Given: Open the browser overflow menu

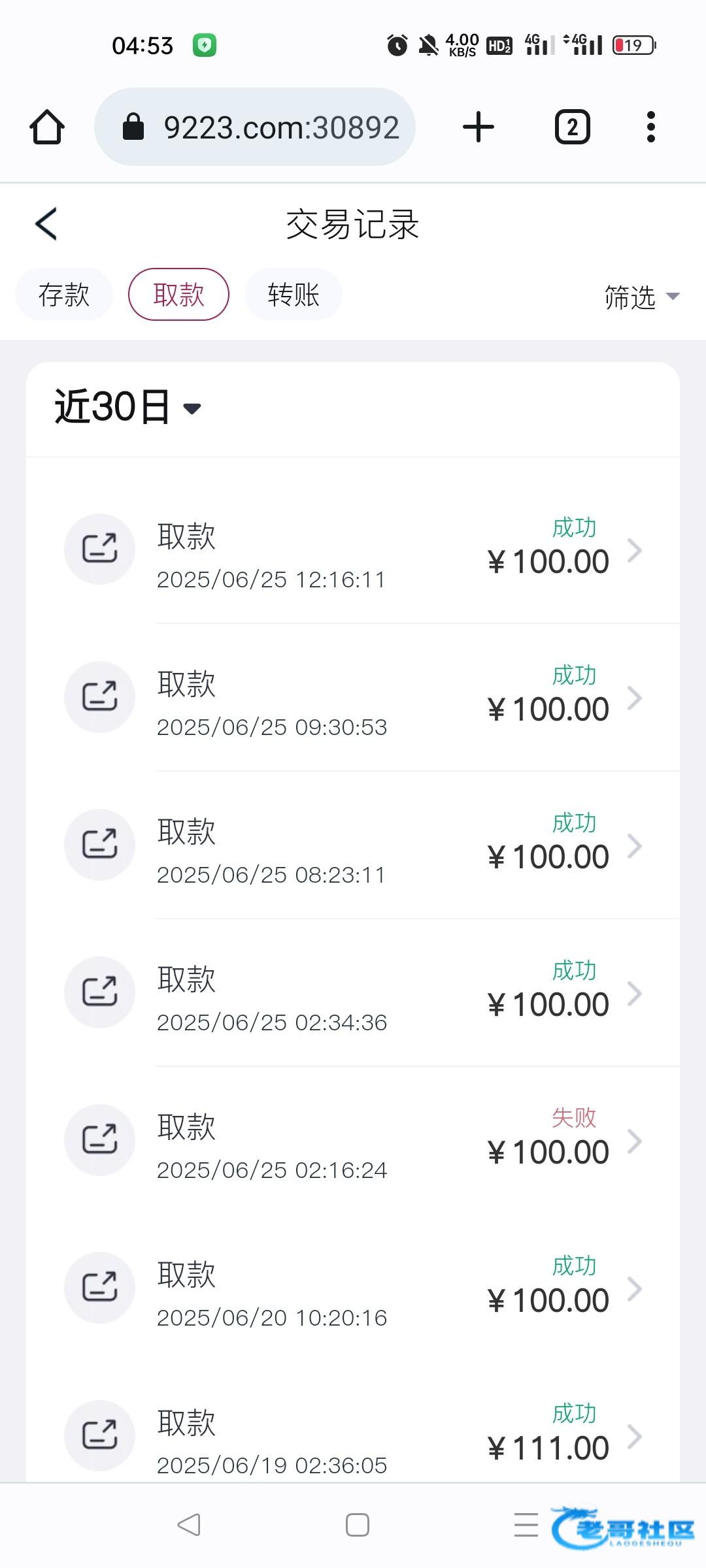Looking at the screenshot, I should (x=650, y=127).
